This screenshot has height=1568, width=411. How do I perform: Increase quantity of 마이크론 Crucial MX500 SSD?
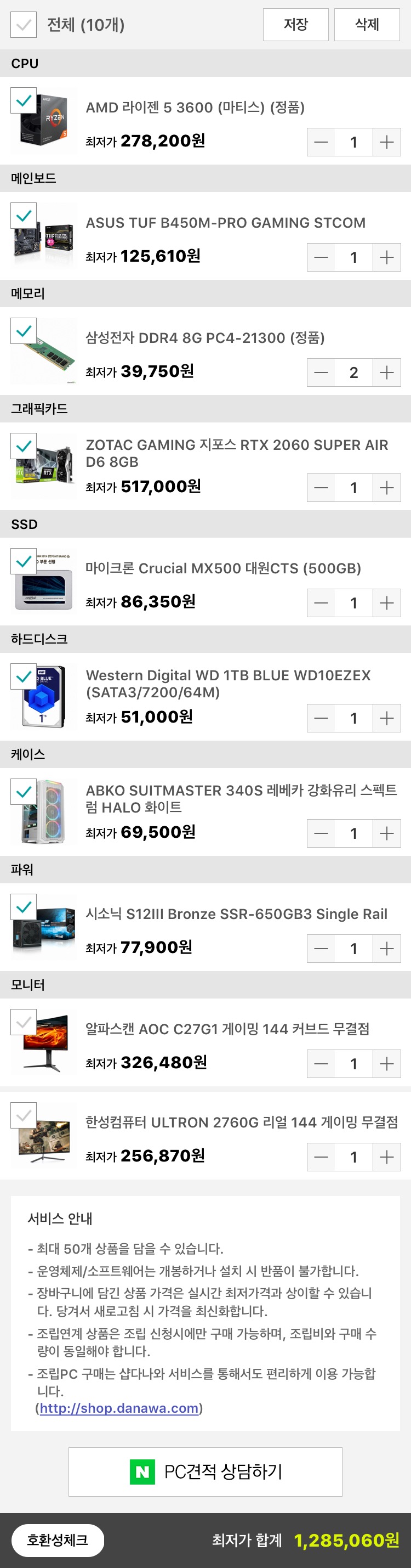click(387, 602)
